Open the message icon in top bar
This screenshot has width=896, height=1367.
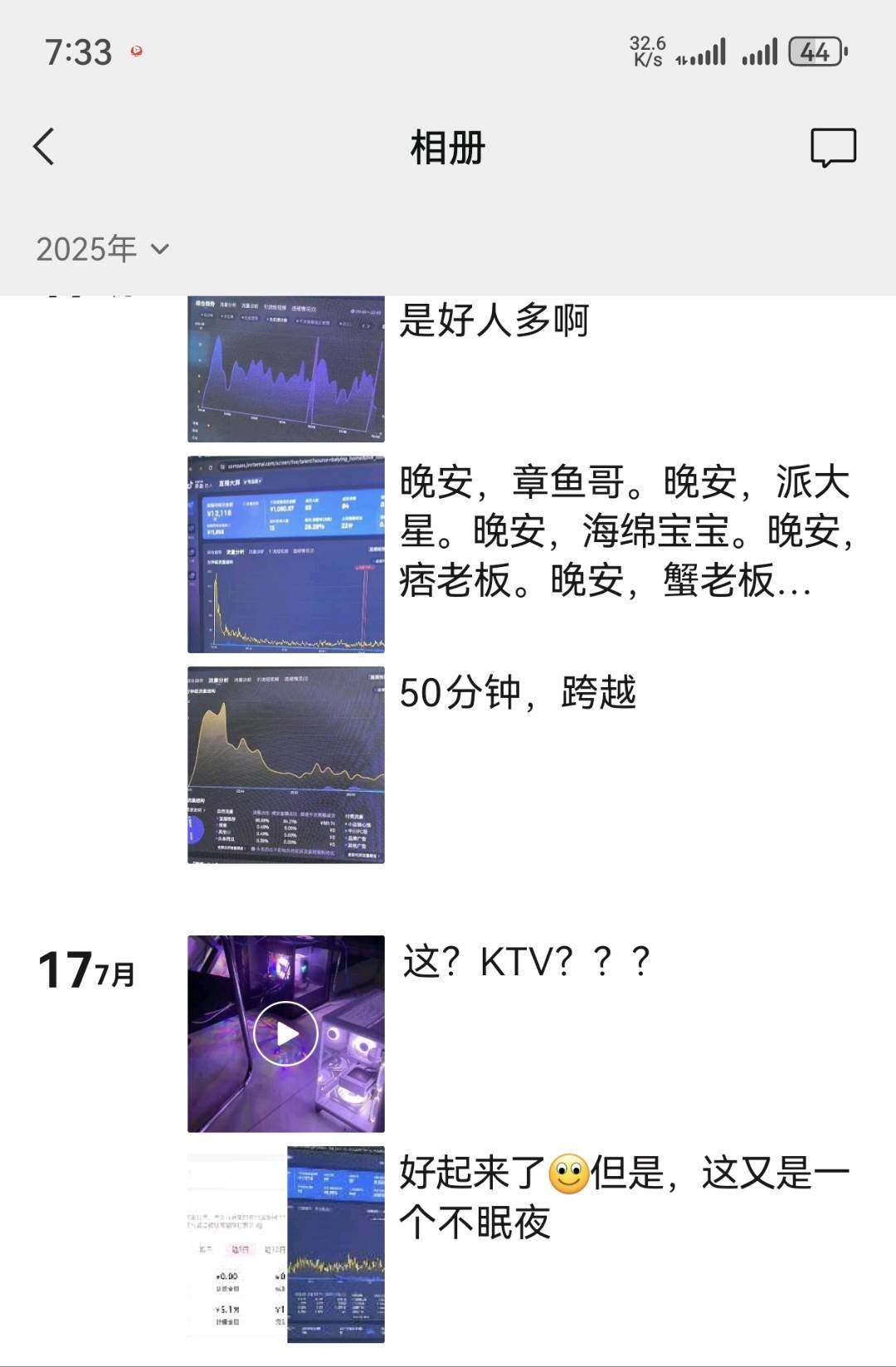pos(832,148)
